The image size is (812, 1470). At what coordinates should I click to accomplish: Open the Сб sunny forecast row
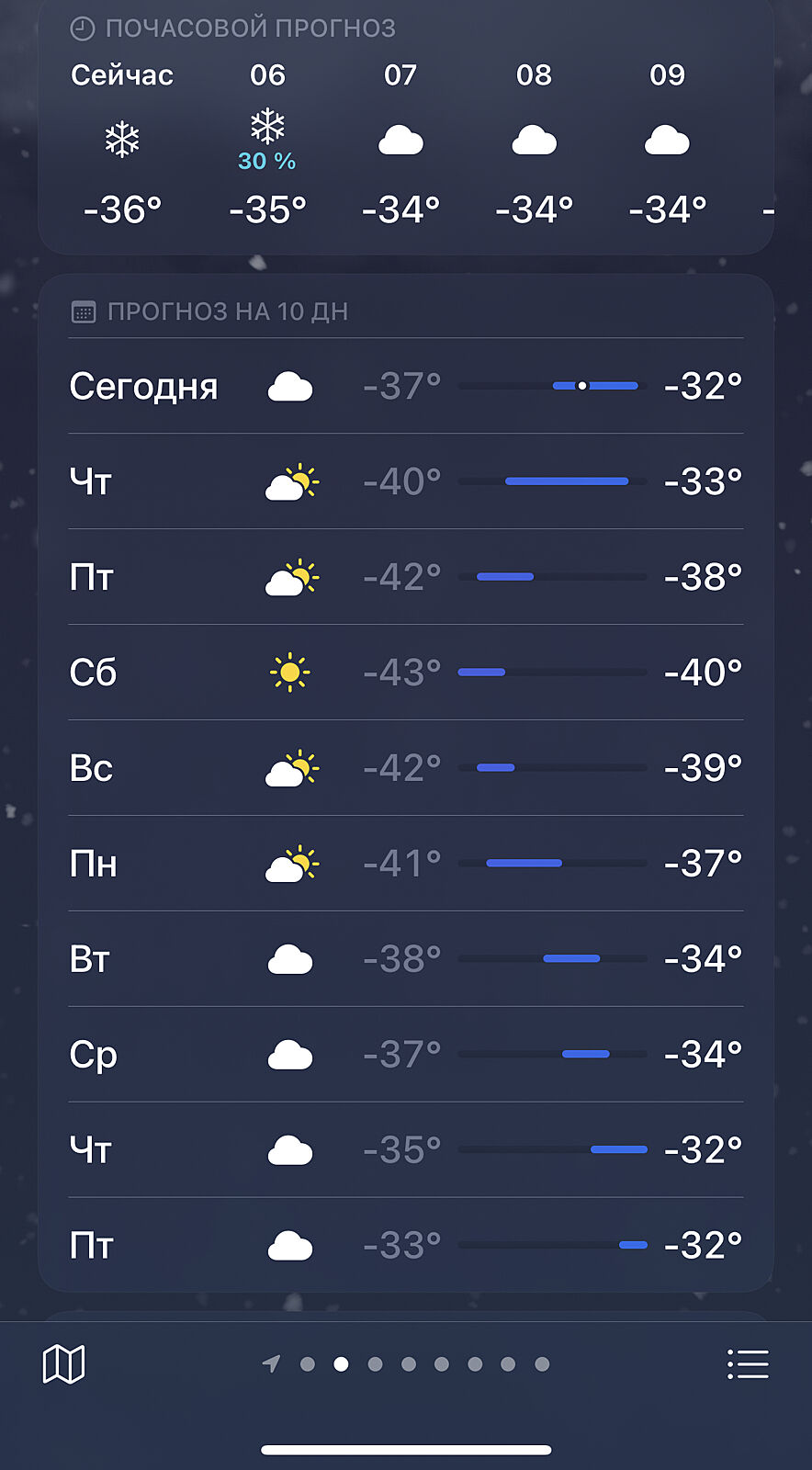click(405, 673)
